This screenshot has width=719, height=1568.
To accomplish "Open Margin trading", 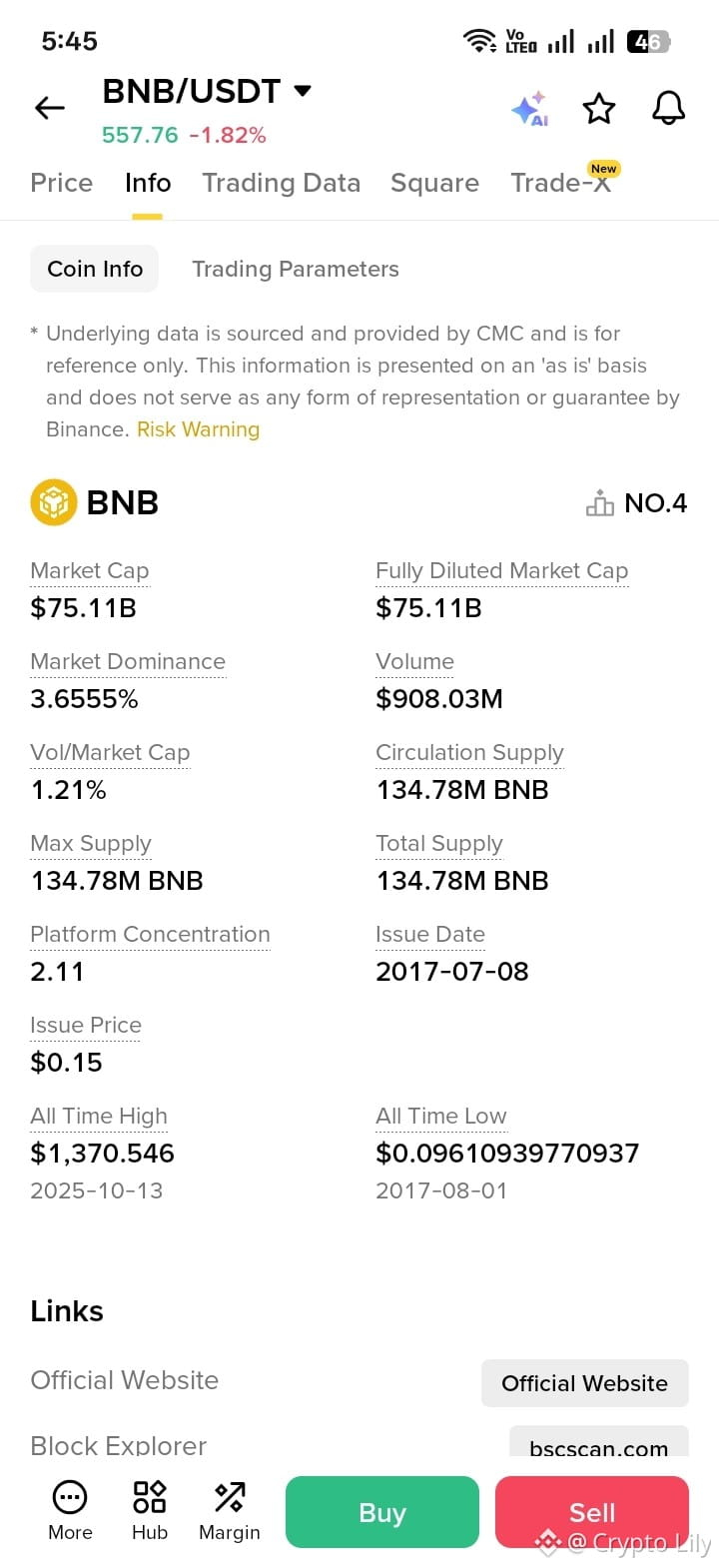I will click(x=230, y=1512).
